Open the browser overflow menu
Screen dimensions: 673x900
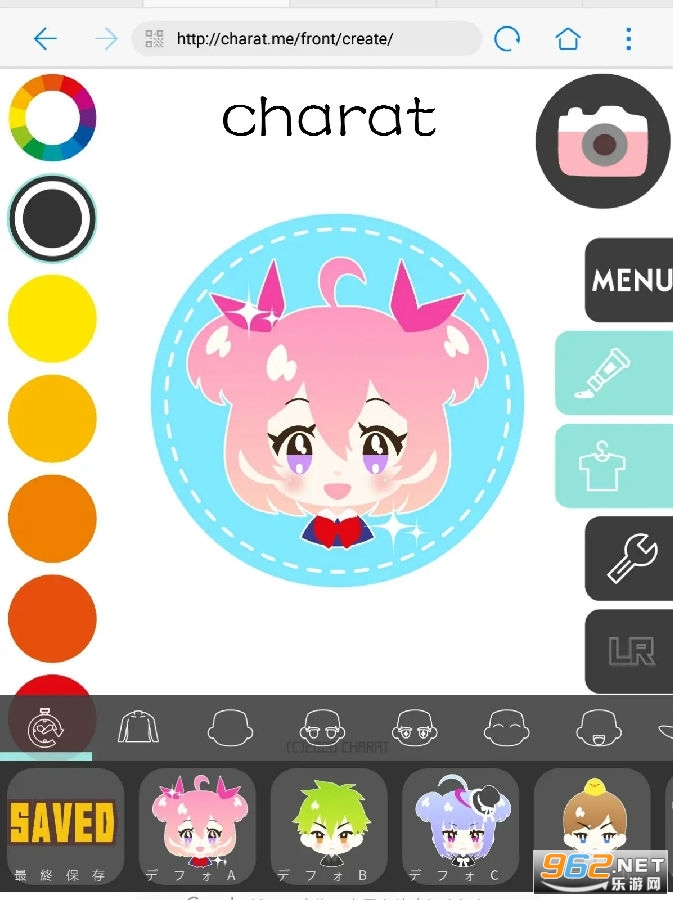tap(628, 39)
